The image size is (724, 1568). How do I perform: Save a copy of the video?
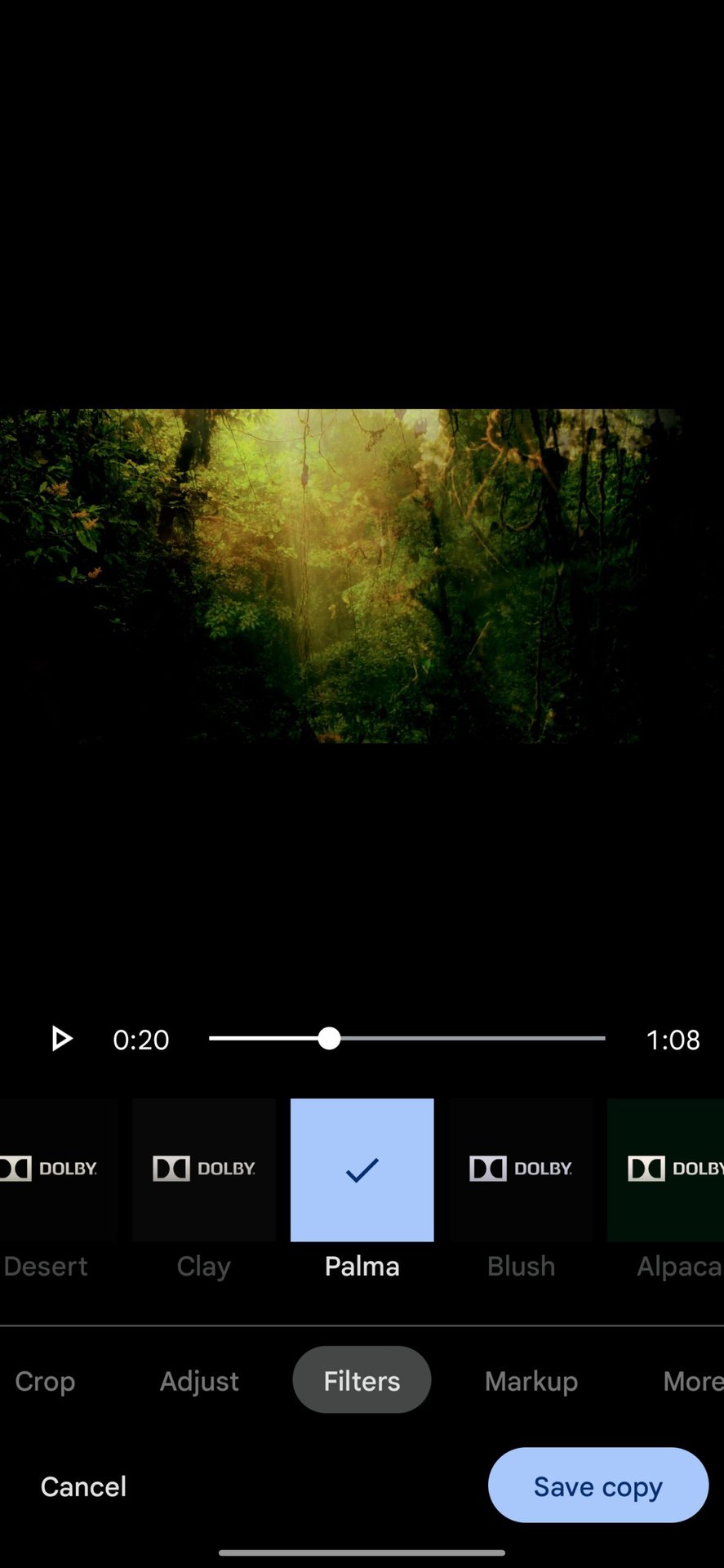pyautogui.click(x=597, y=1486)
